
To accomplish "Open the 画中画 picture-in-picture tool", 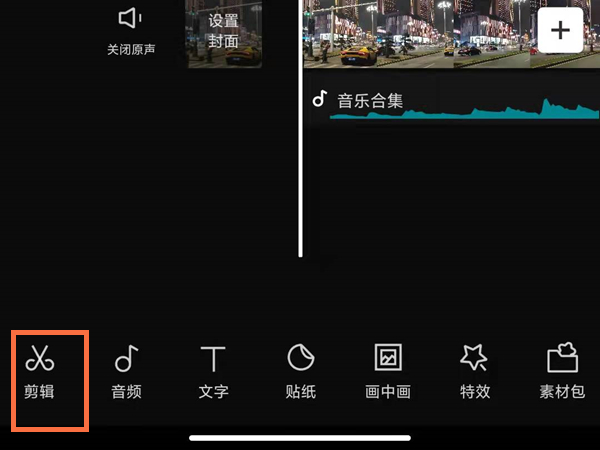I will coord(388,372).
